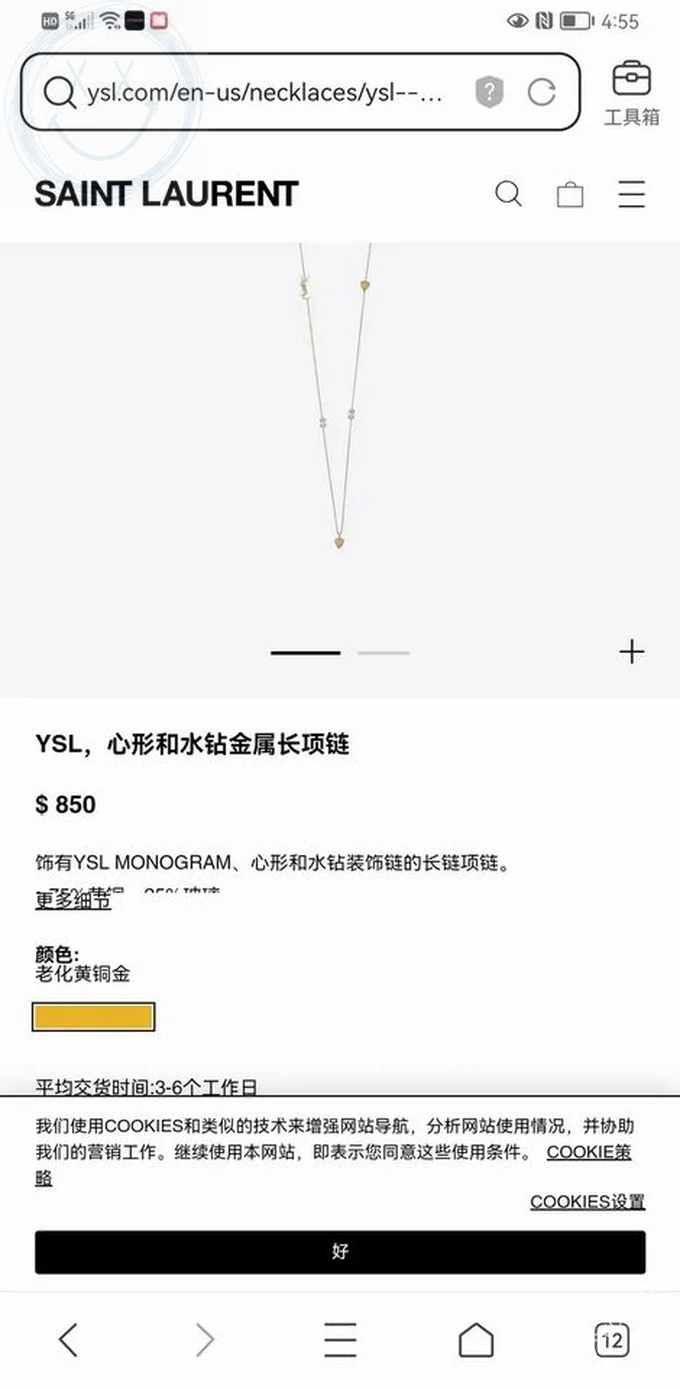Show the second product image indicator

tap(383, 653)
